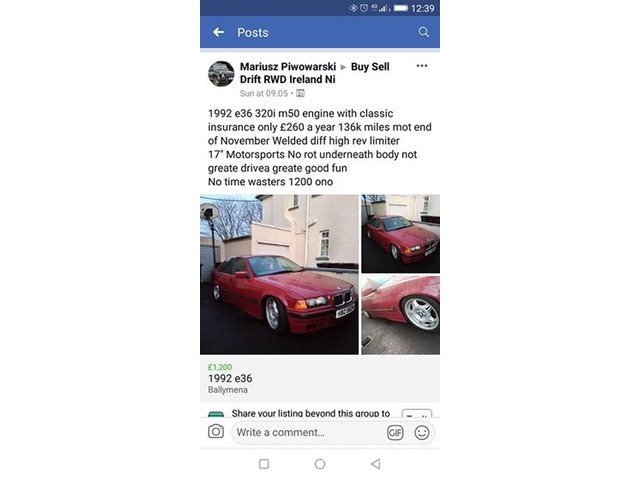Open Mariusz Piwowarski's profile

tap(285, 67)
